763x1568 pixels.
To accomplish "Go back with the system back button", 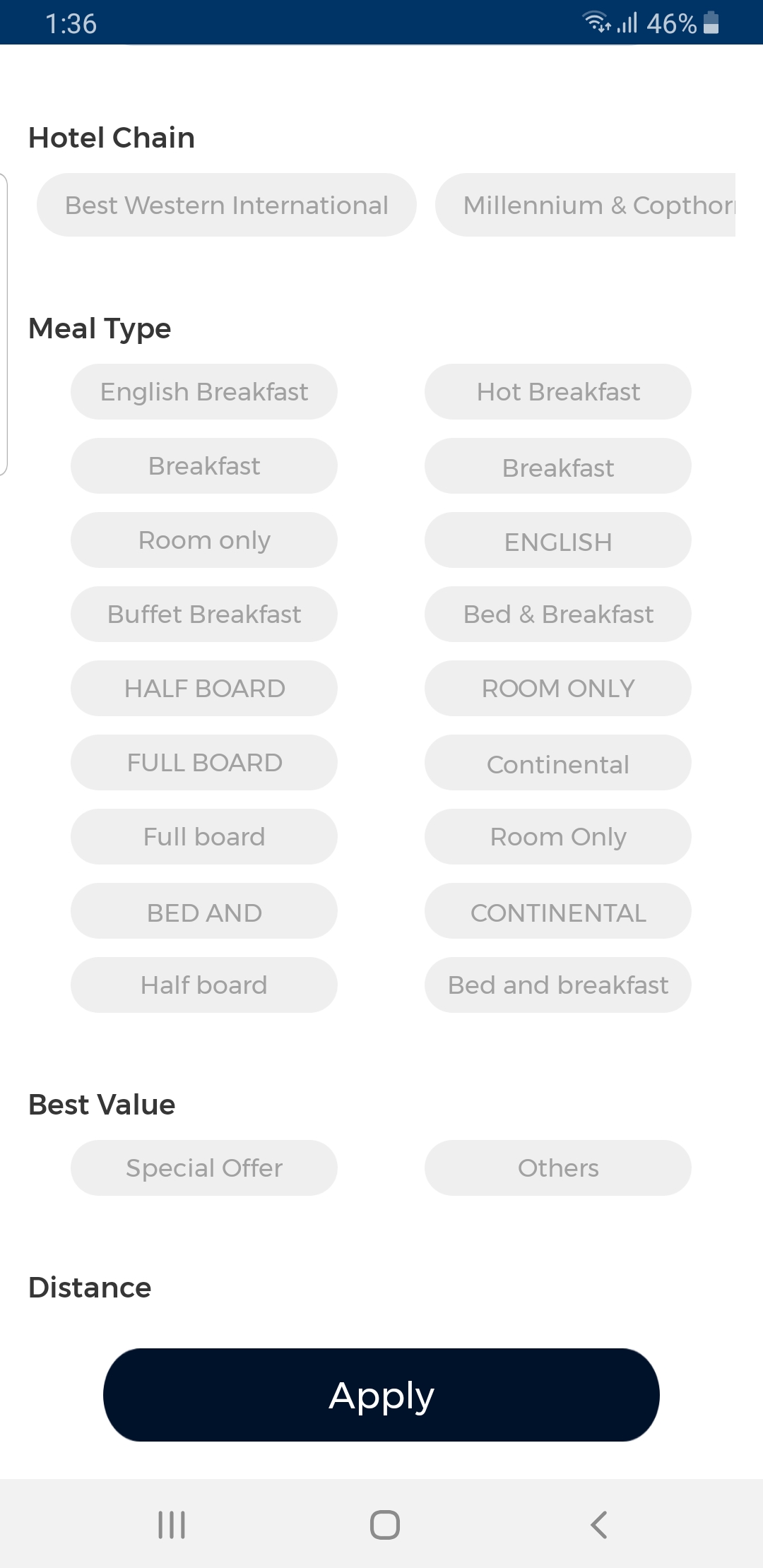I will click(598, 1525).
